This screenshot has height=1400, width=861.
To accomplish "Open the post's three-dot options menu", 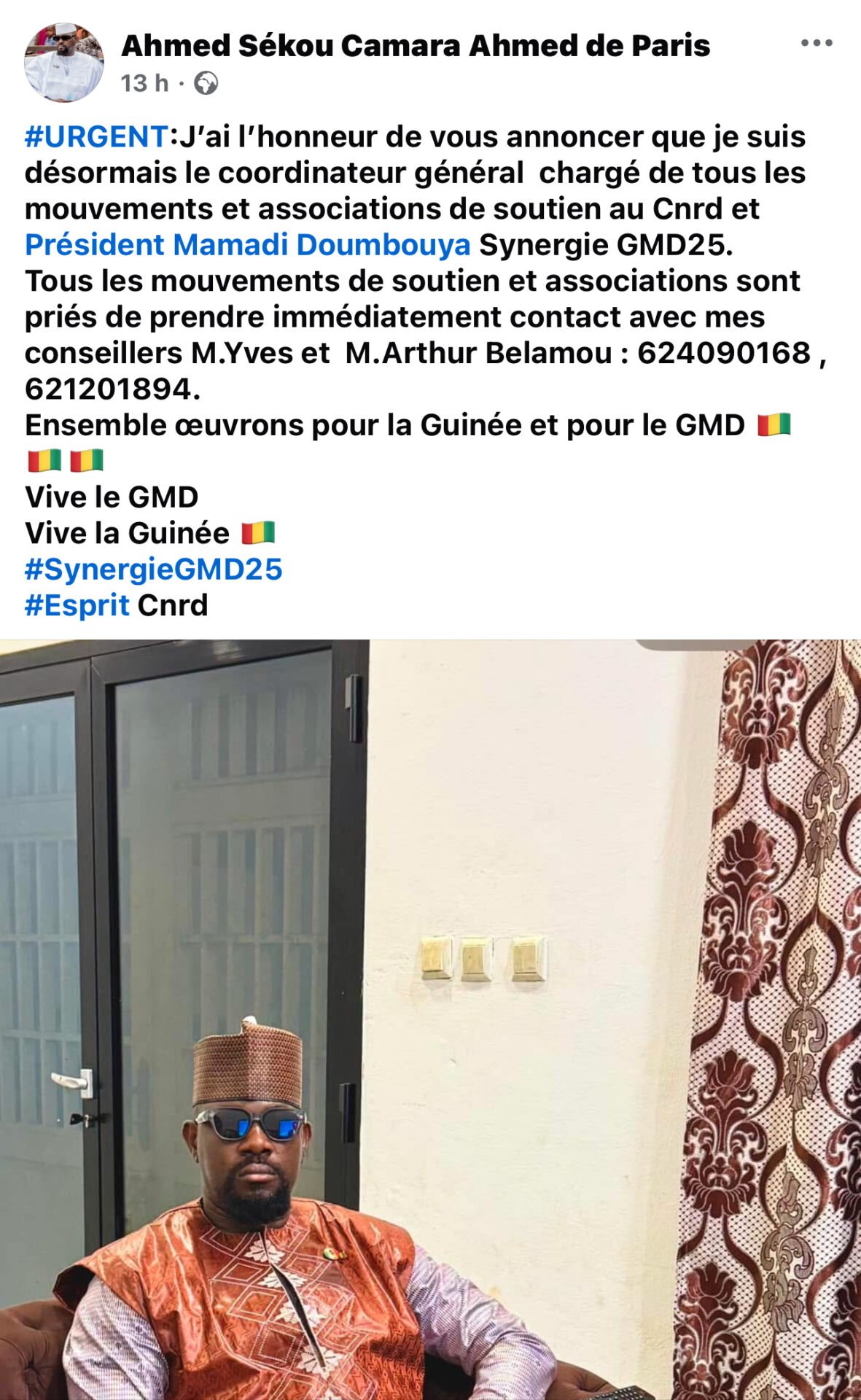I will coord(817,44).
